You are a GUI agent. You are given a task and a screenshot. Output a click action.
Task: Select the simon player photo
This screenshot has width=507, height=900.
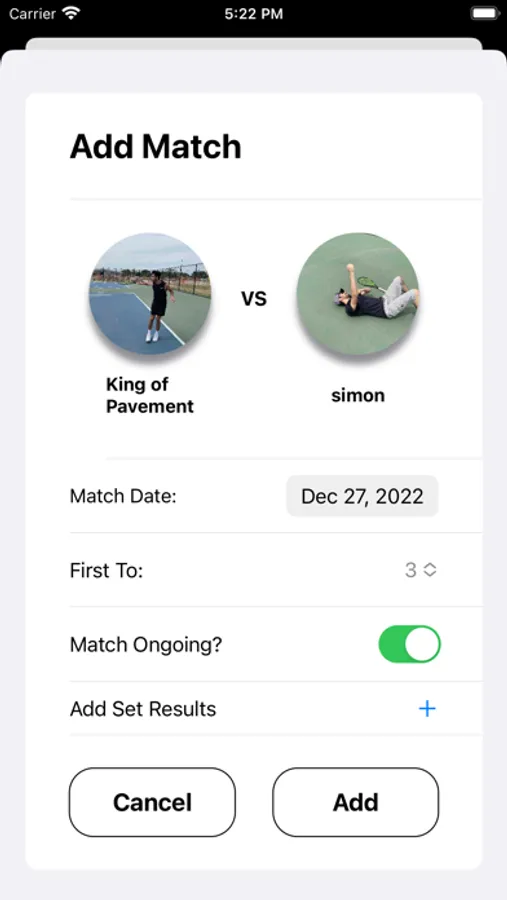point(358,293)
